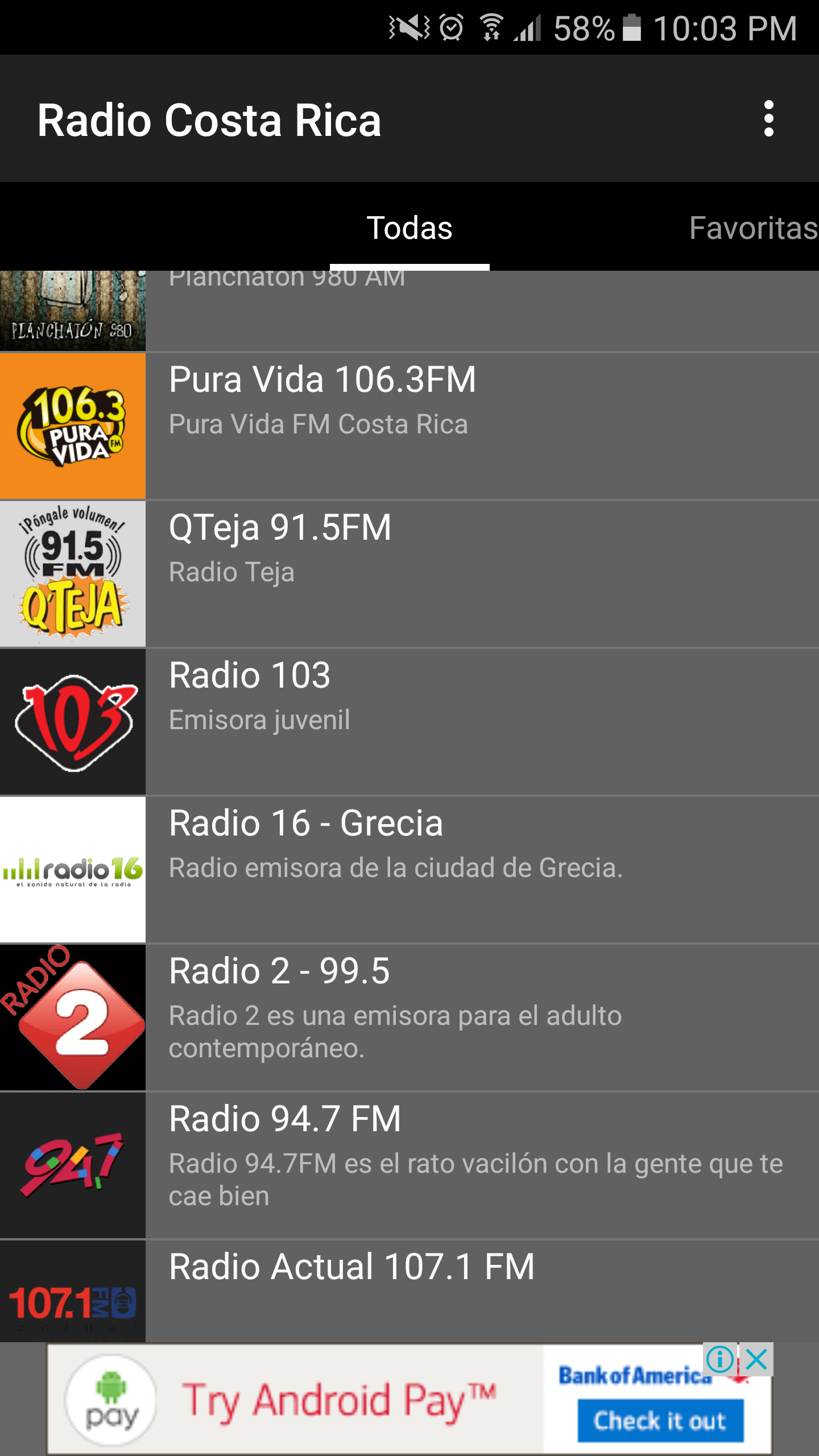Image resolution: width=819 pixels, height=1456 pixels.
Task: Select the Planchatón 980 AM station
Action: (409, 310)
